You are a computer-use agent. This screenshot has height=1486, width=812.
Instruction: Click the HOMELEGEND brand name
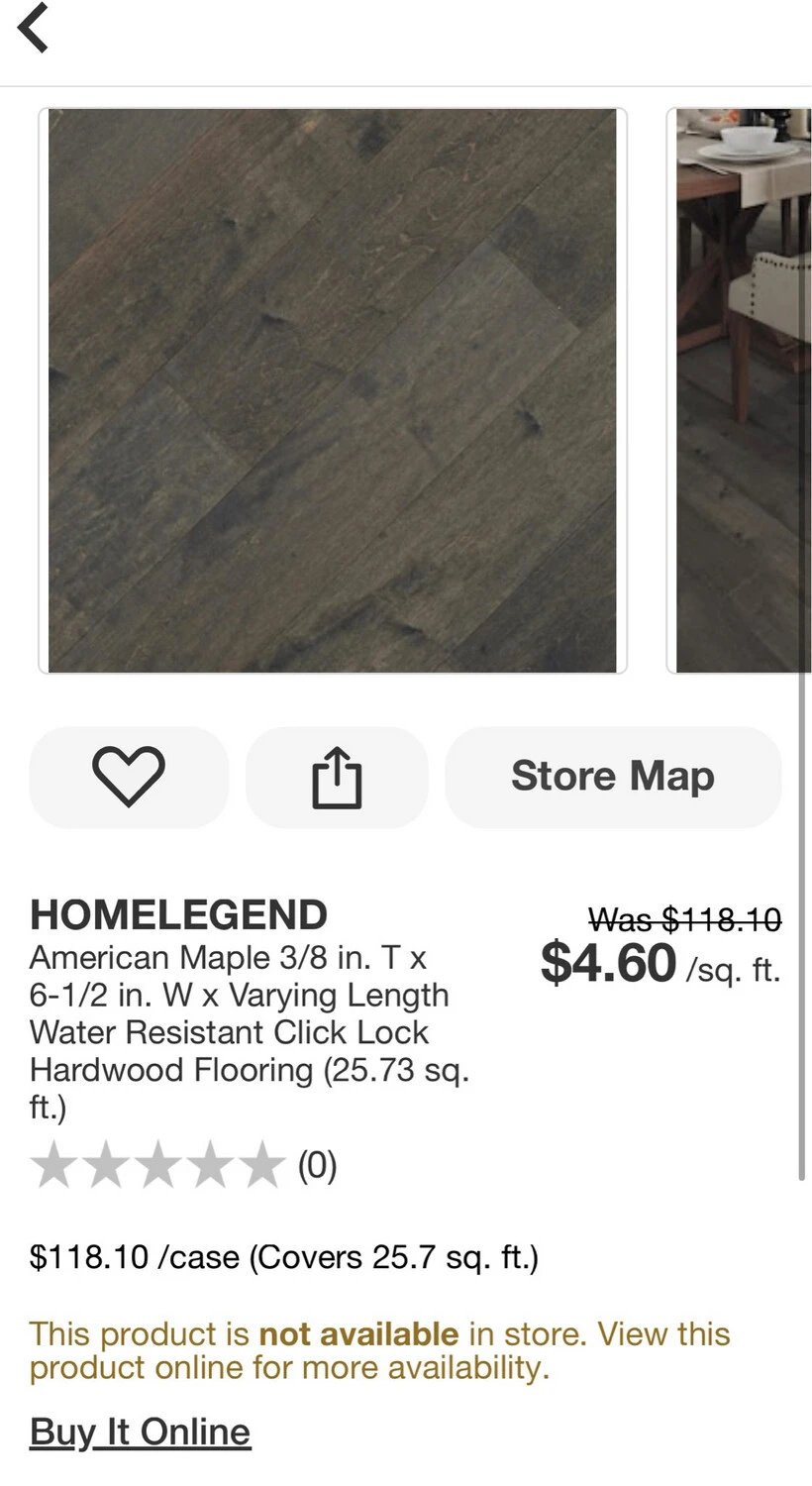[x=178, y=913]
